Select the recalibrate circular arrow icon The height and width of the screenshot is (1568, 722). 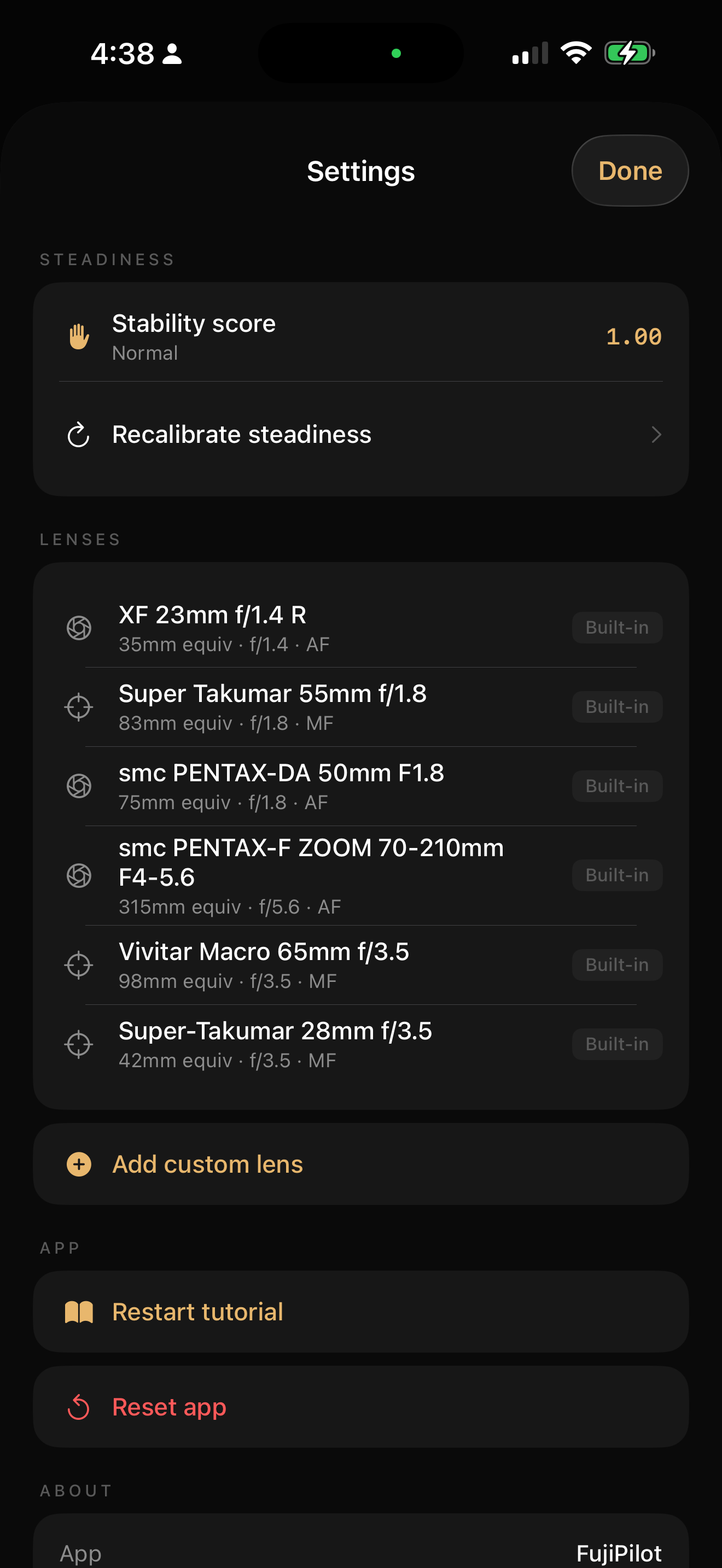pyautogui.click(x=78, y=435)
